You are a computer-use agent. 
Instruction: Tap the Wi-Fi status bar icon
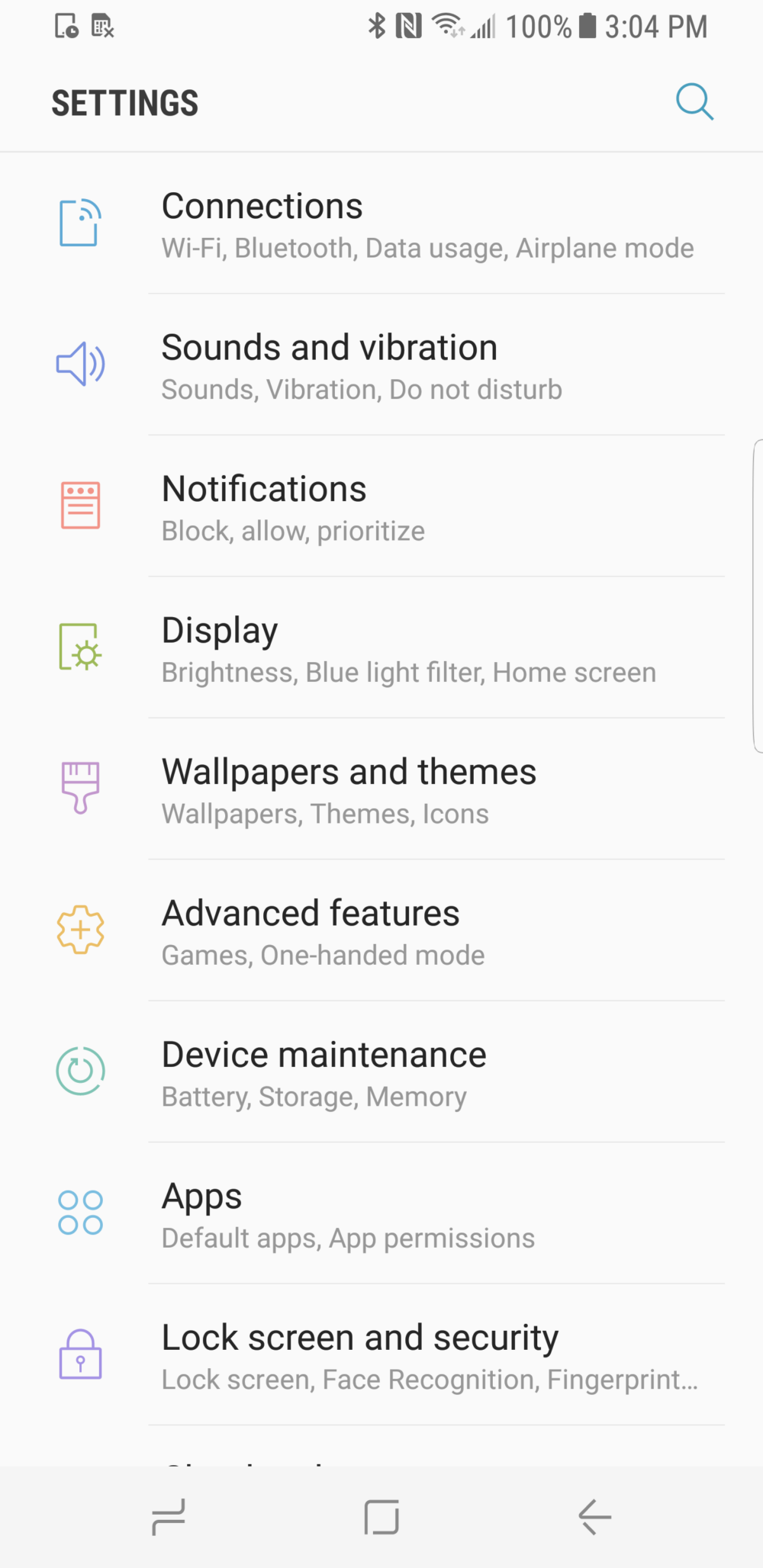pyautogui.click(x=447, y=25)
